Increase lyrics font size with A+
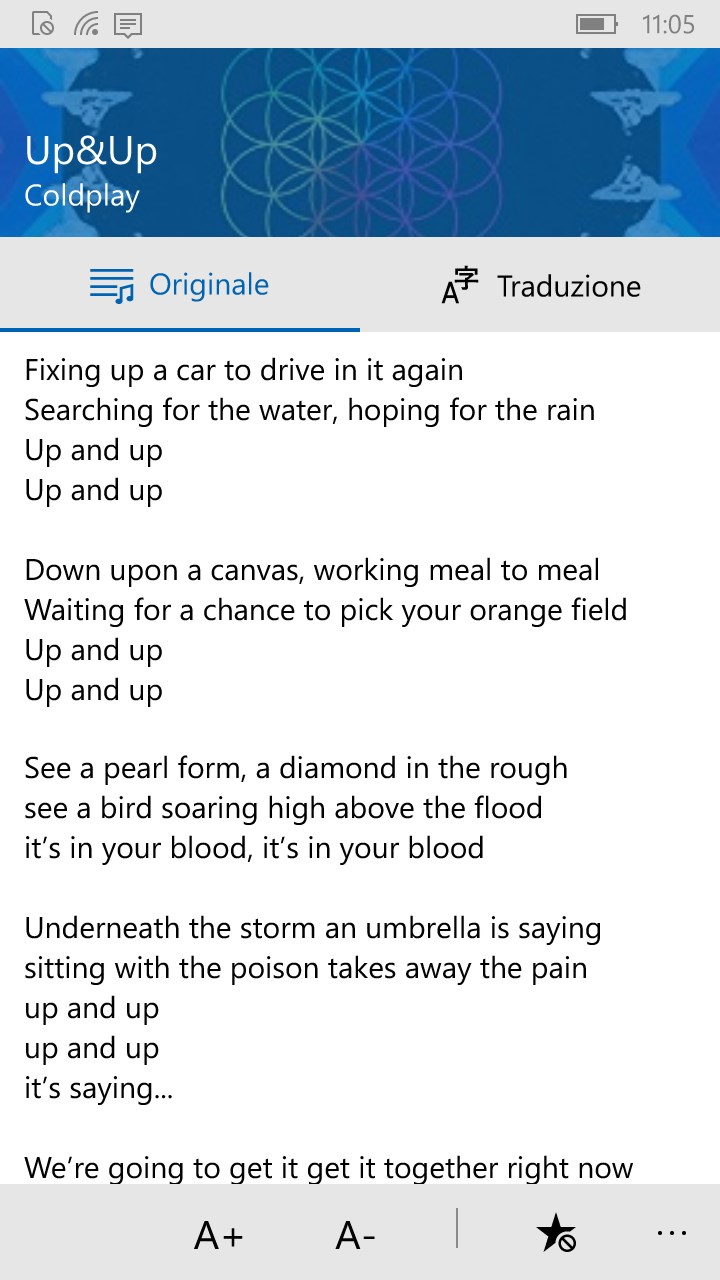720x1280 pixels. tap(218, 1236)
